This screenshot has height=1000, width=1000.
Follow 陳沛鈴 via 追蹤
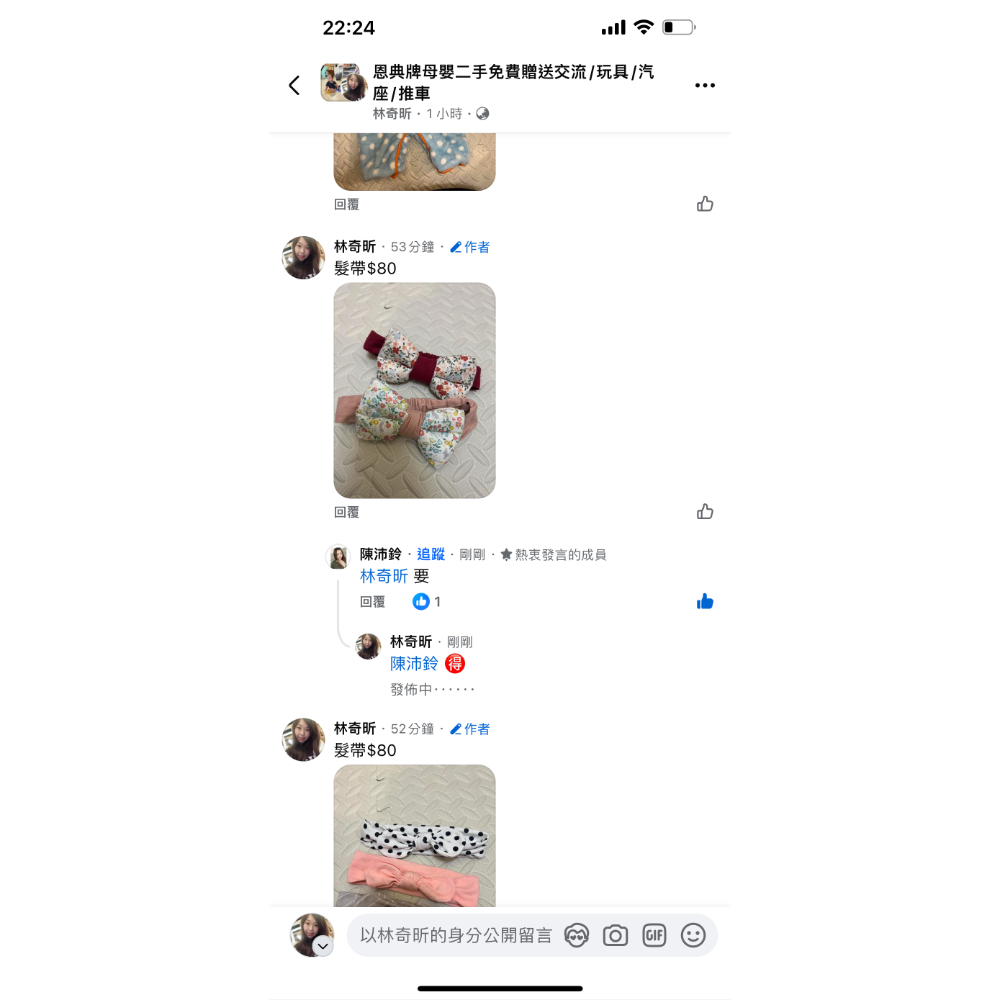click(431, 554)
